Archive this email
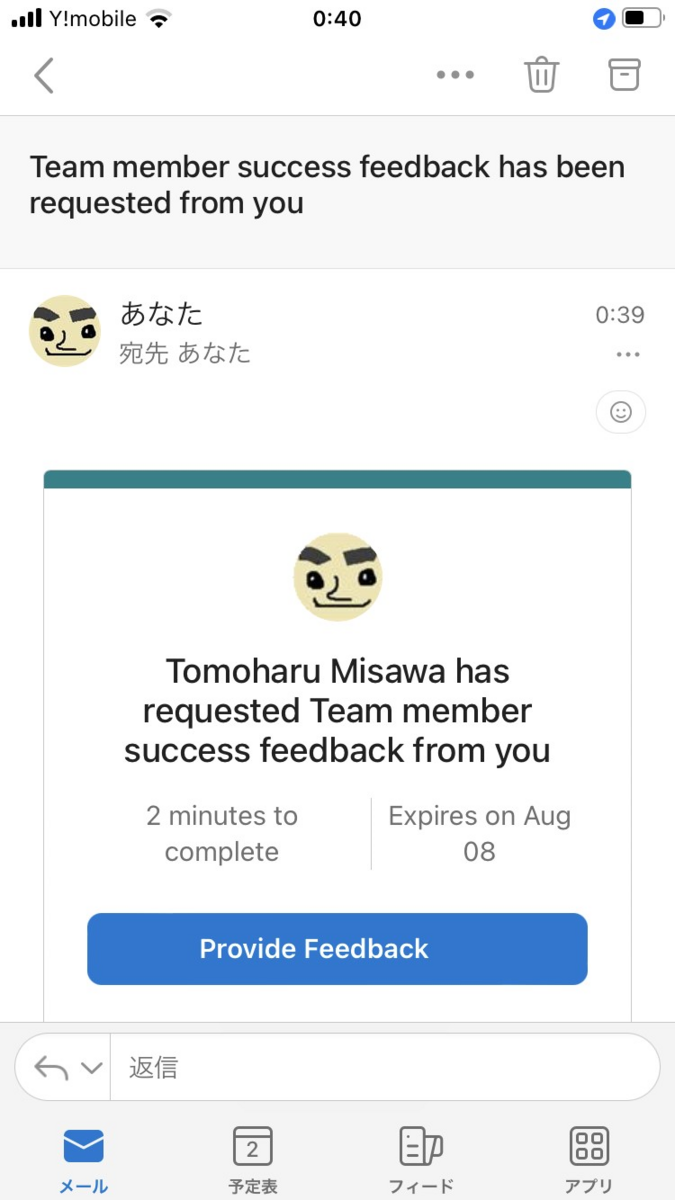Screen dimensions: 675x1200 (x=624, y=75)
